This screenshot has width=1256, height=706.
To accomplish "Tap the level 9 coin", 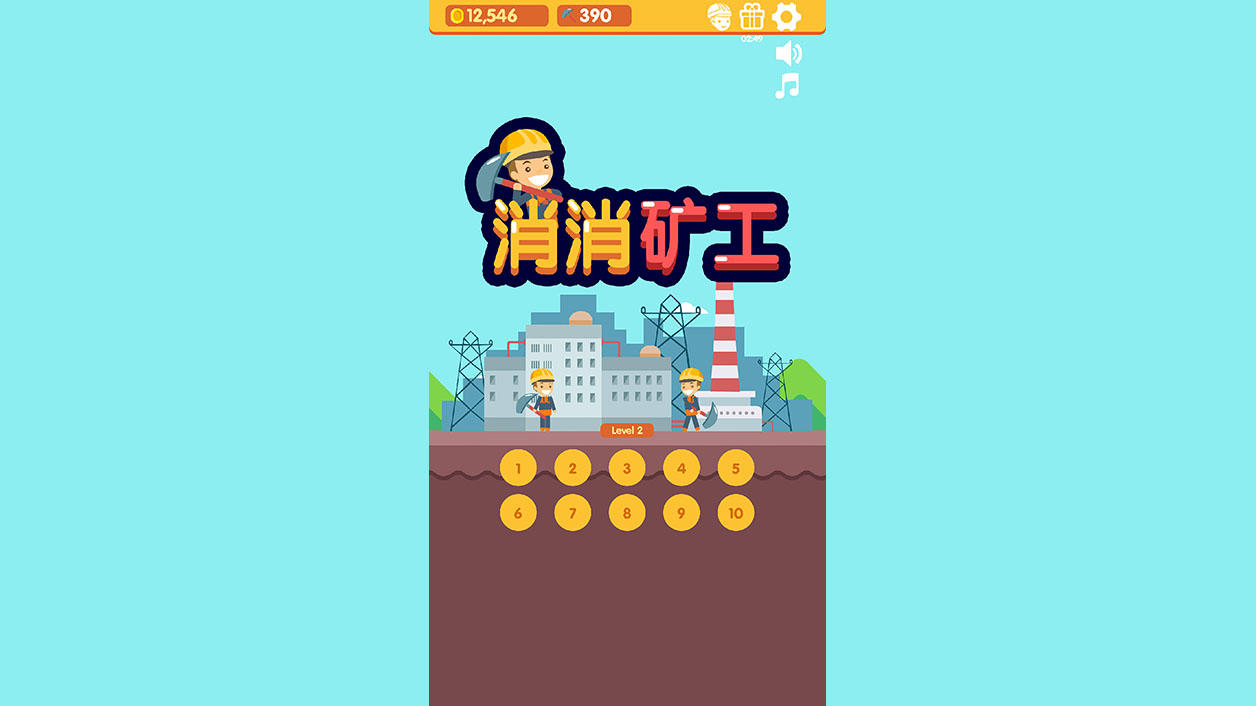I will point(681,513).
